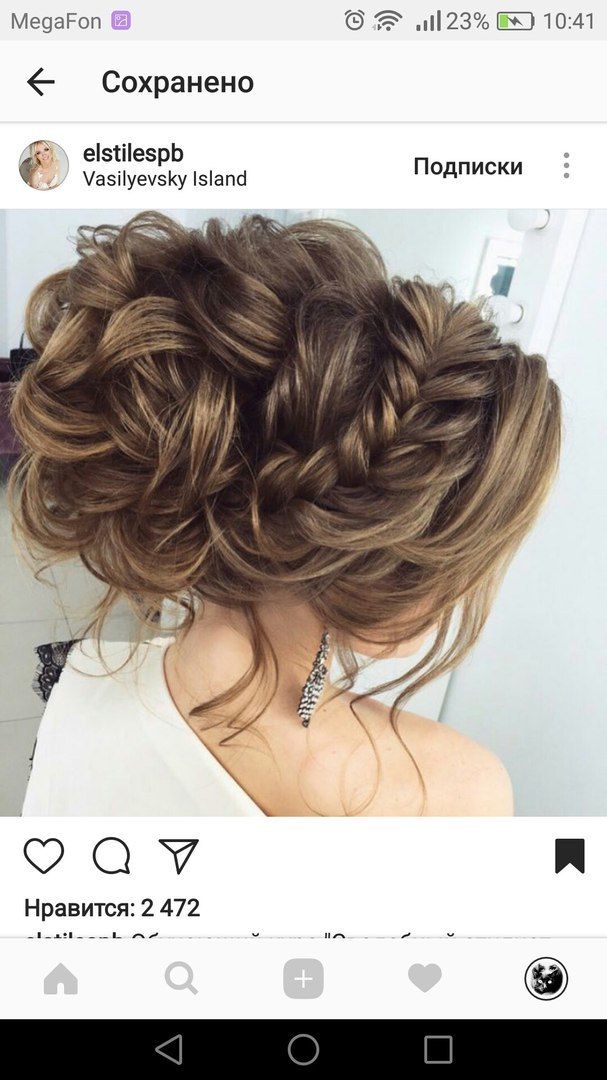Open the post's three-dot overflow menu
Screen dimensions: 607x1080
point(566,166)
